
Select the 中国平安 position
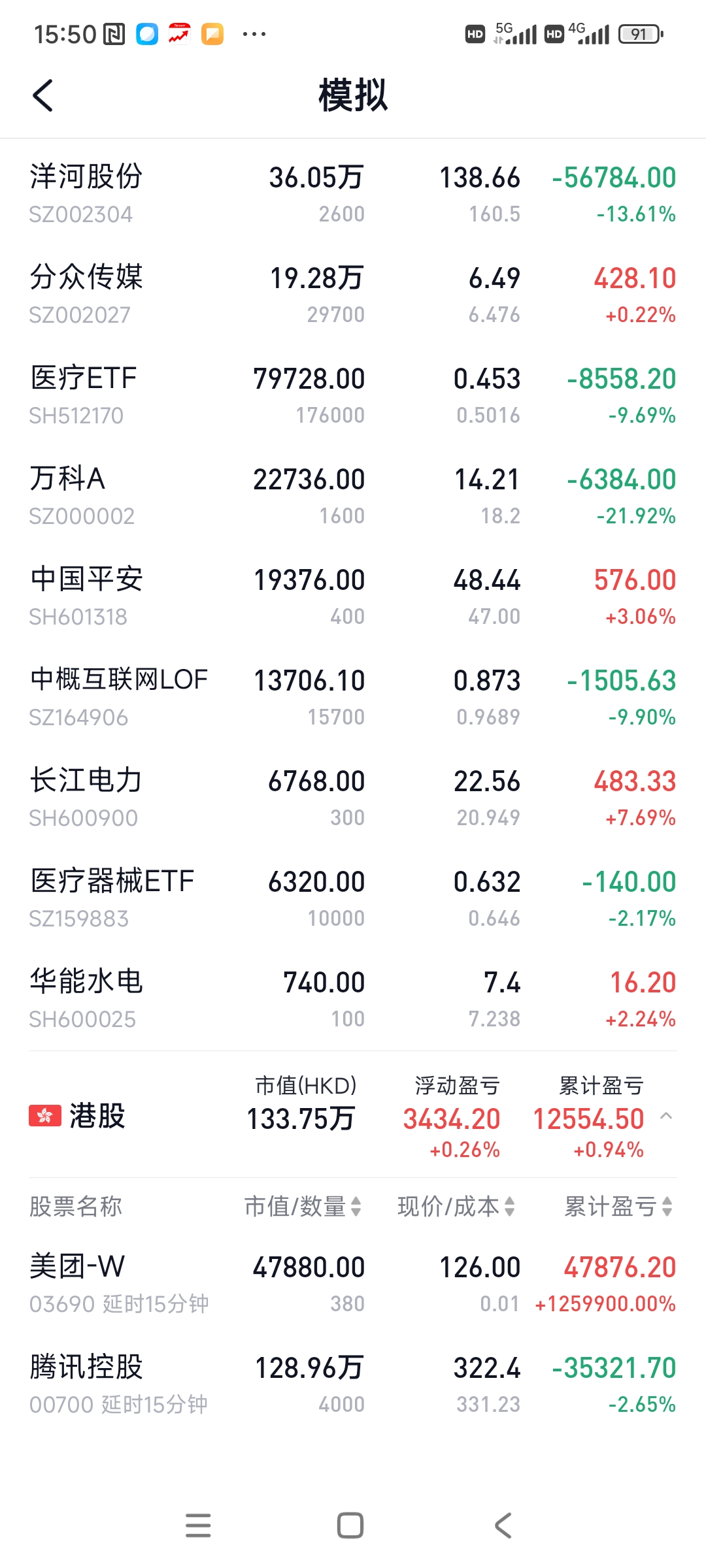coord(353,597)
